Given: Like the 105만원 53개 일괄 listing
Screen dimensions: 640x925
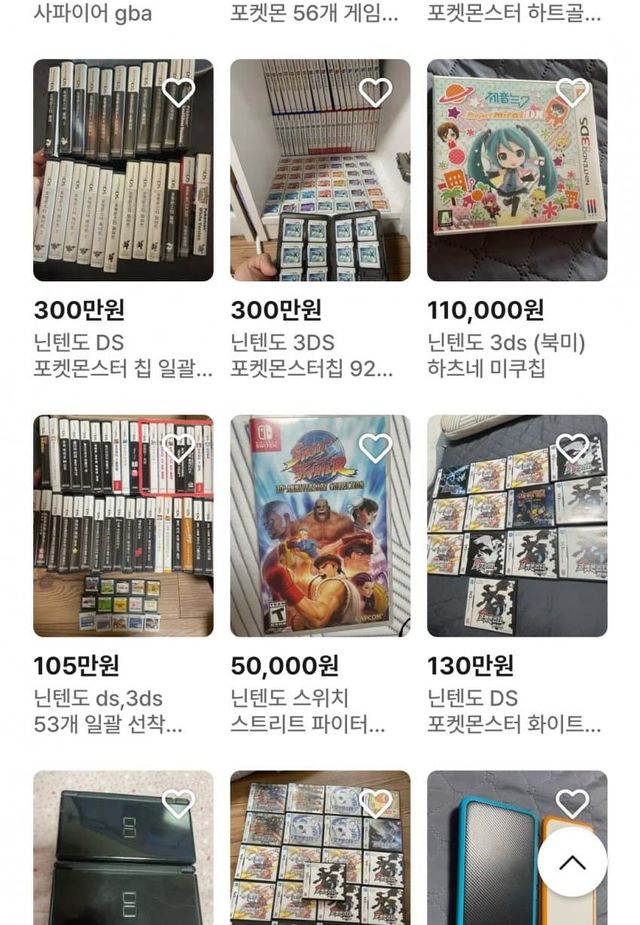Looking at the screenshot, I should 178,448.
